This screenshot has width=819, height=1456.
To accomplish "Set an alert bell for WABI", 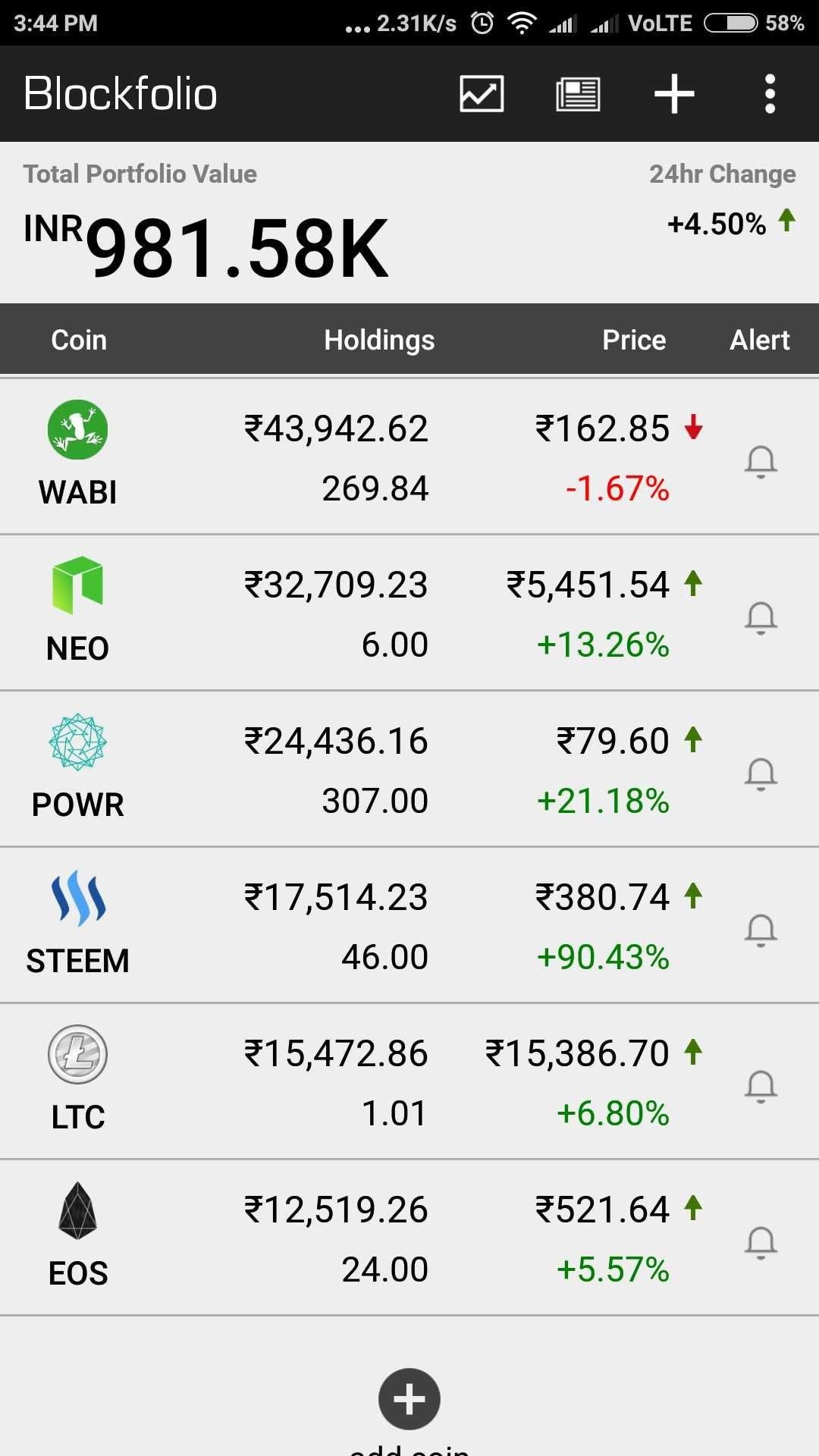I will point(761,462).
